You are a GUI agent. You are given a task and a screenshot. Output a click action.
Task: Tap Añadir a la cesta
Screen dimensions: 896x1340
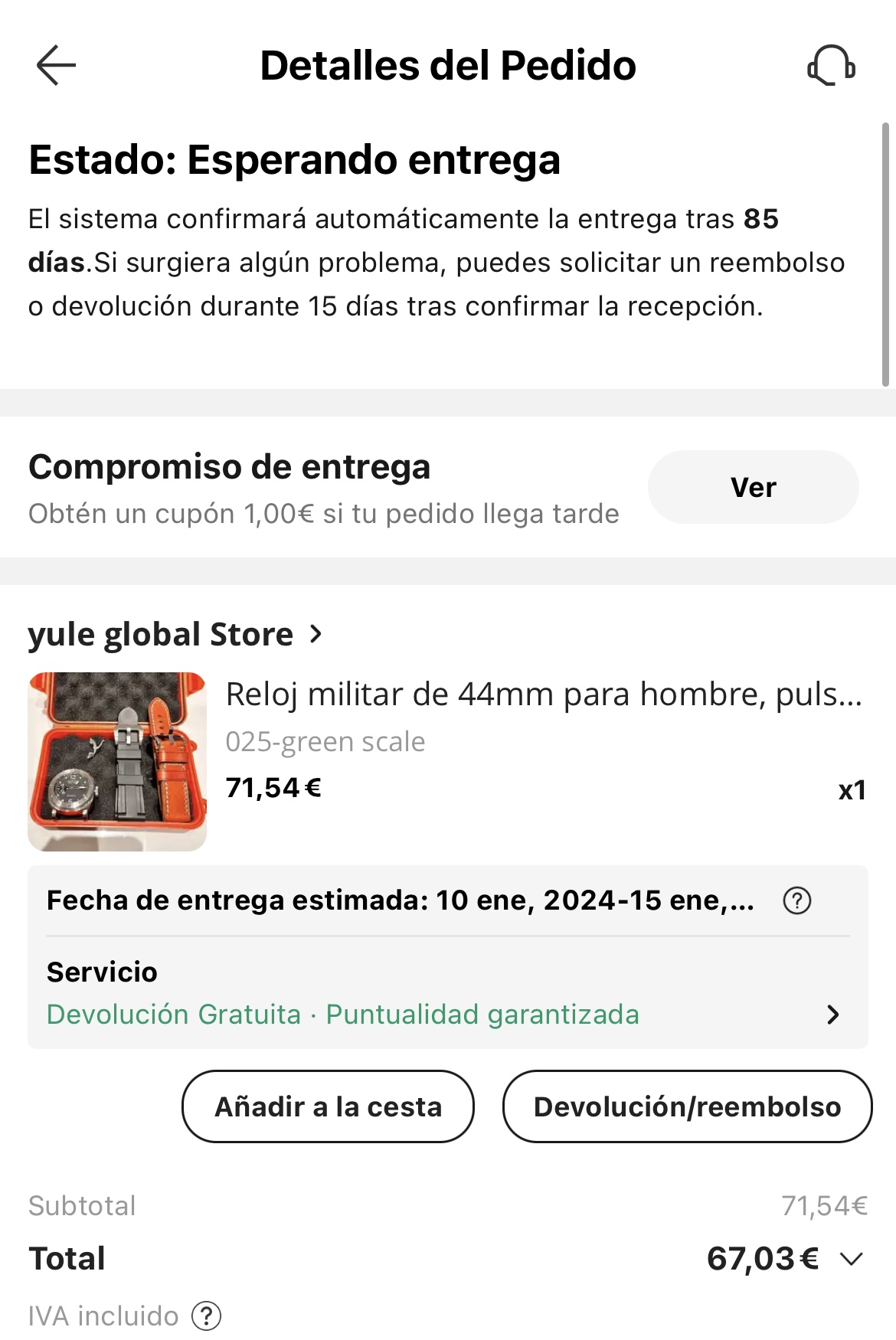click(328, 1106)
